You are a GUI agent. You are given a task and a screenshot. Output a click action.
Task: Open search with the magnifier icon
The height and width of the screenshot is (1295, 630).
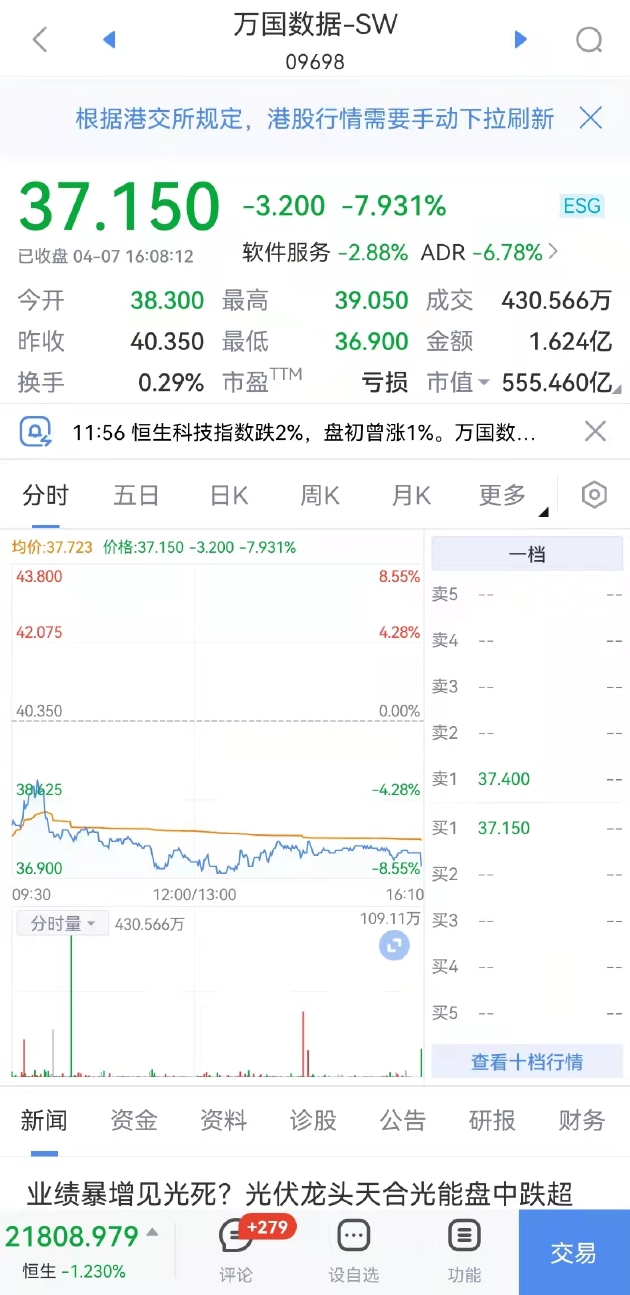[589, 40]
